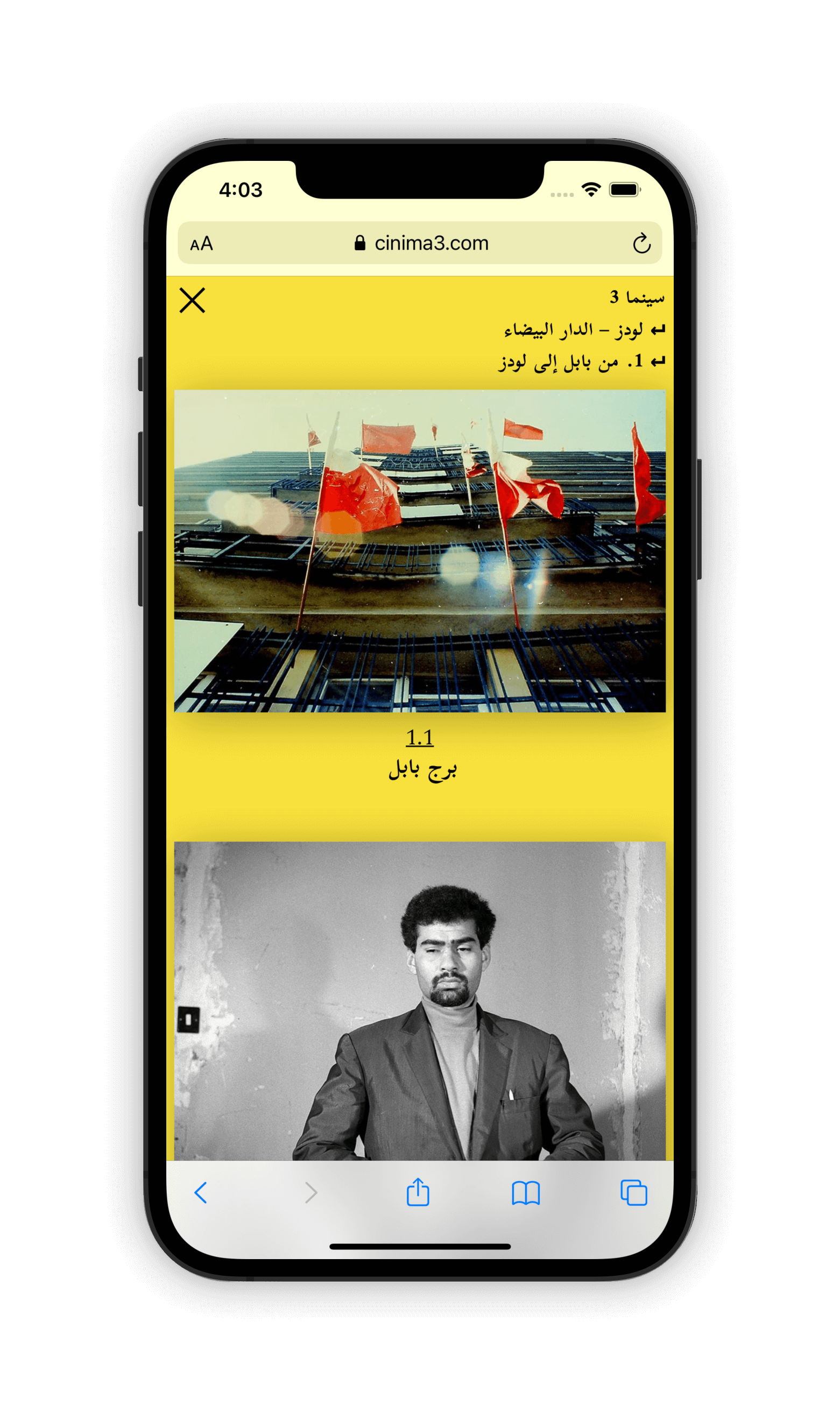The image size is (840, 1420).
Task: Open the black-and-white portrait image
Action: tap(419, 1001)
